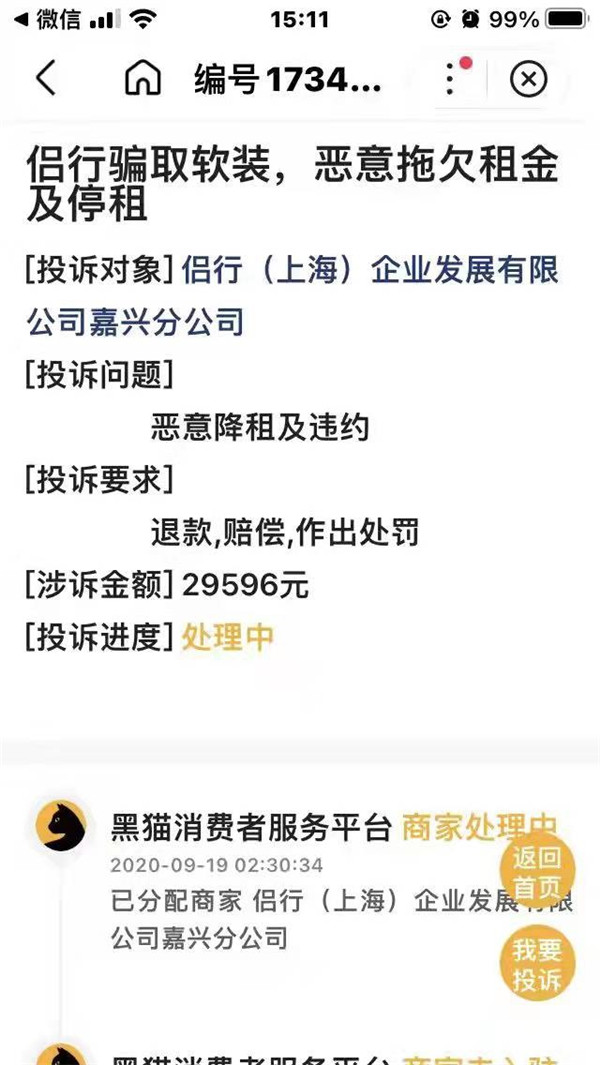Open complained company 侣行（上海）企业发展有限公司 link
Viewport: 600px width, 1065px height.
370,270
